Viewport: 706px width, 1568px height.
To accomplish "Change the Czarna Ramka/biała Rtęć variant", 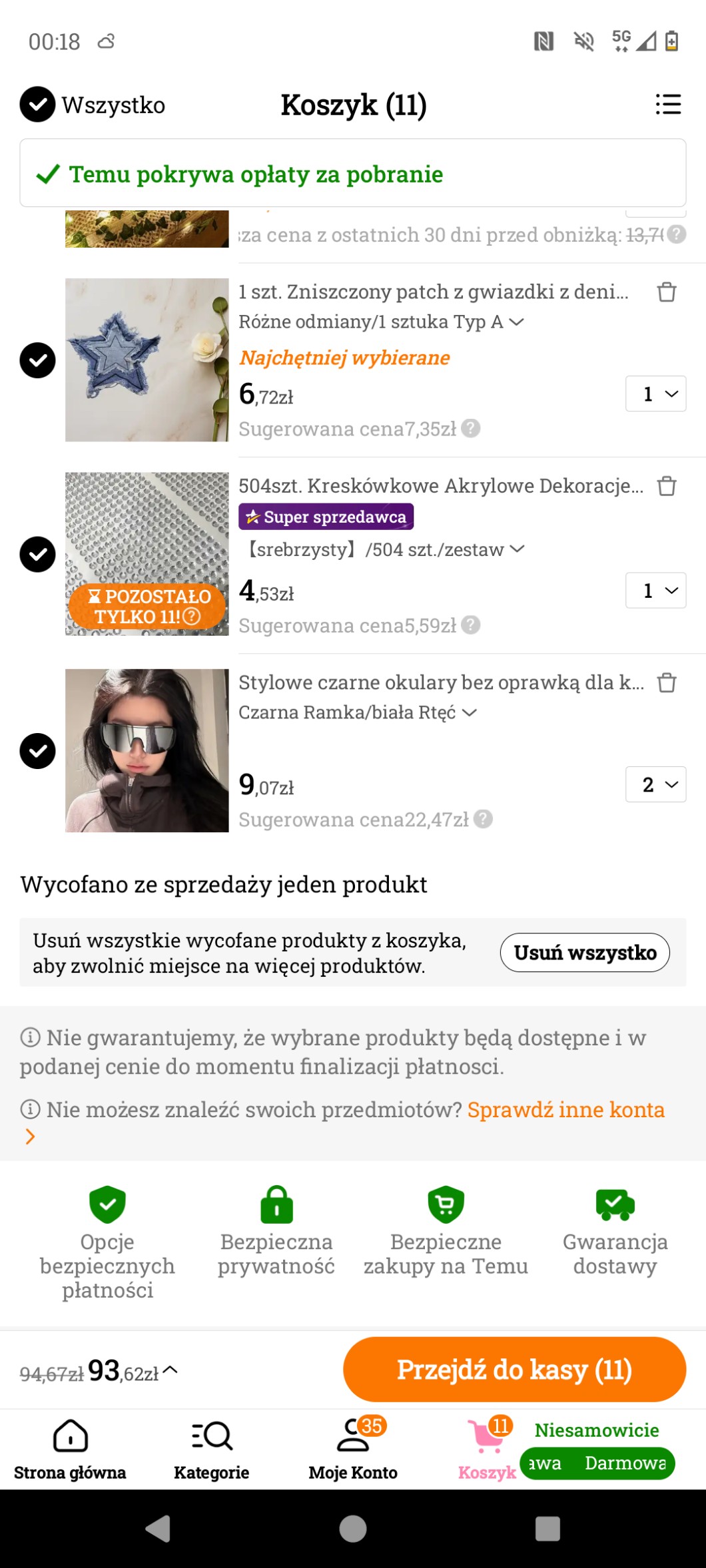I will tap(358, 712).
